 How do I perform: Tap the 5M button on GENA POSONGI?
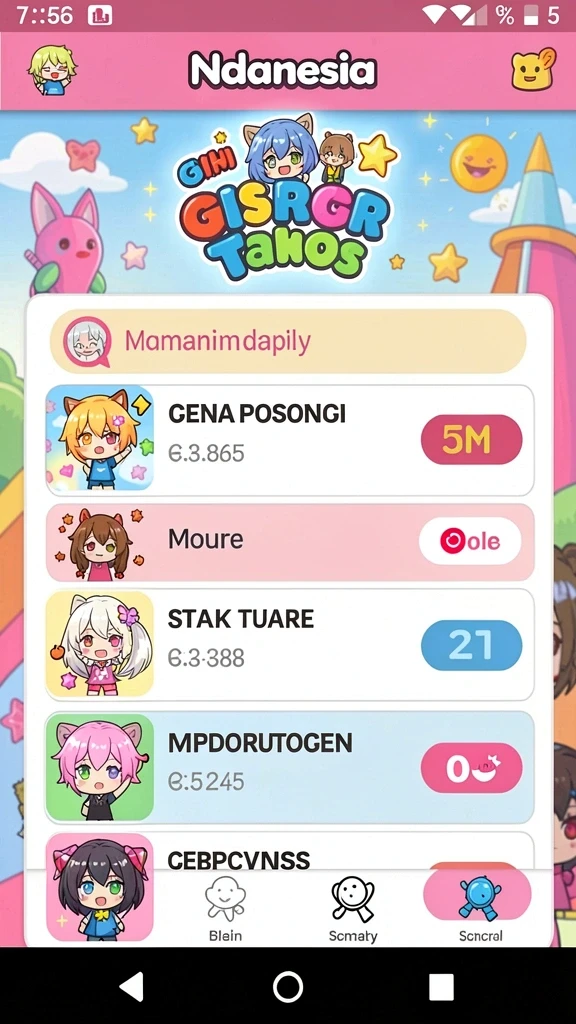(472, 440)
